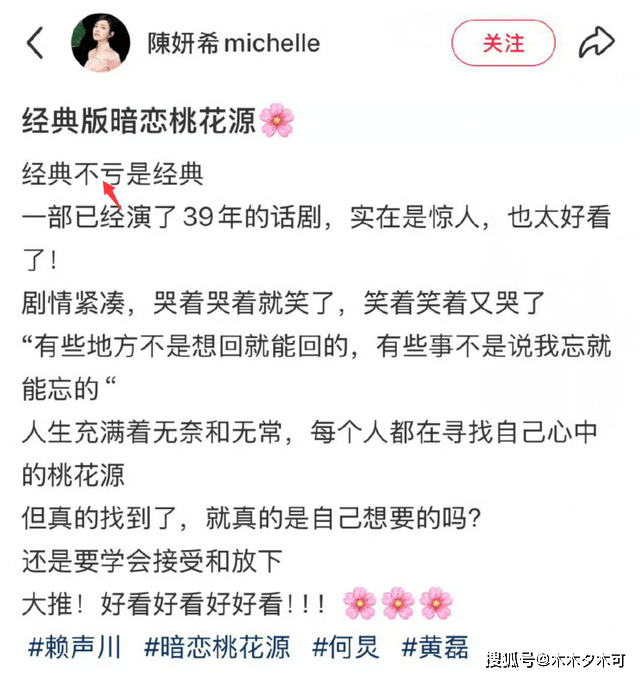View the #黄磊 hashtag page

(x=435, y=647)
